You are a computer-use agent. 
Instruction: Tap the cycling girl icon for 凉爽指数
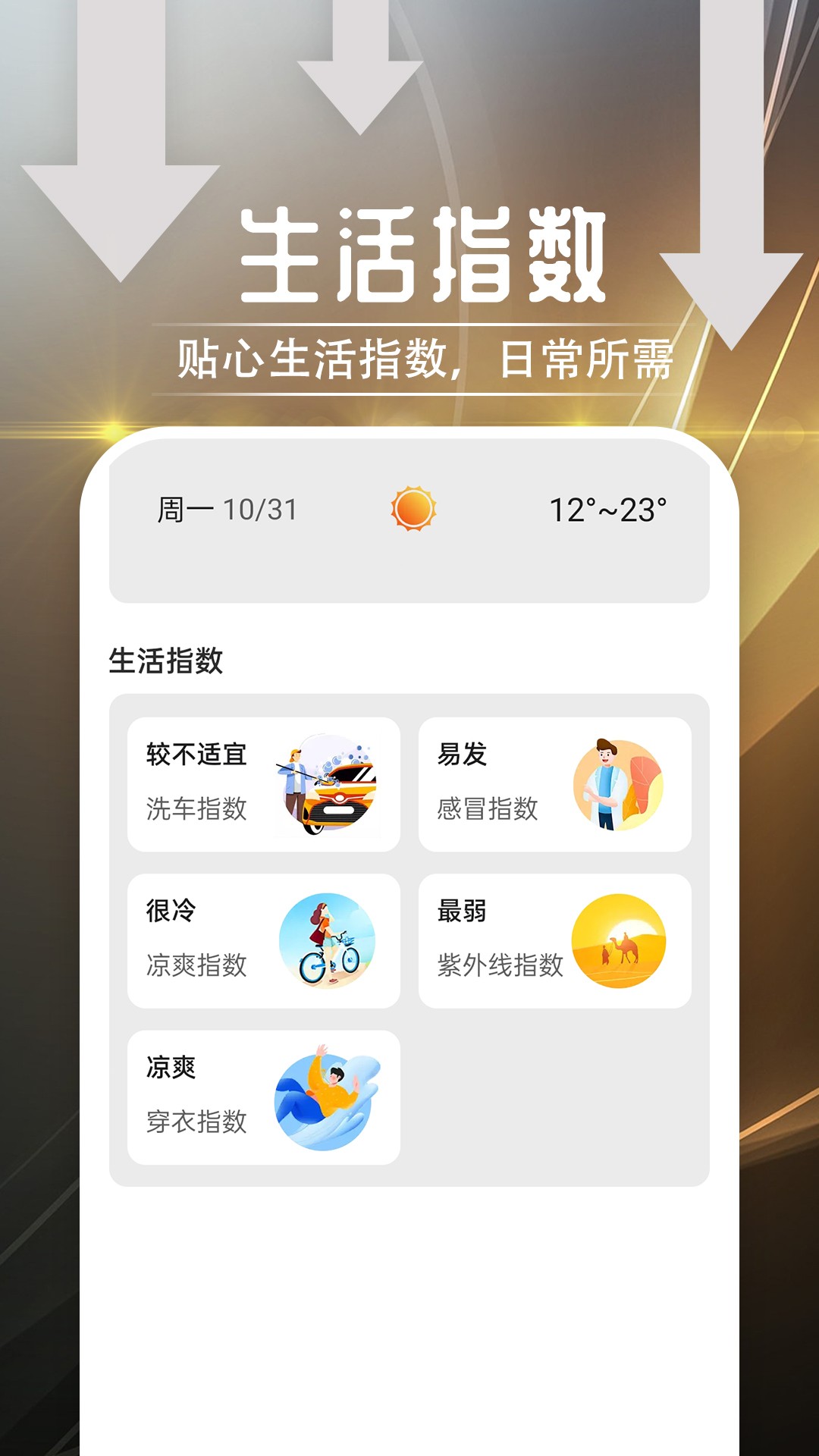click(330, 940)
